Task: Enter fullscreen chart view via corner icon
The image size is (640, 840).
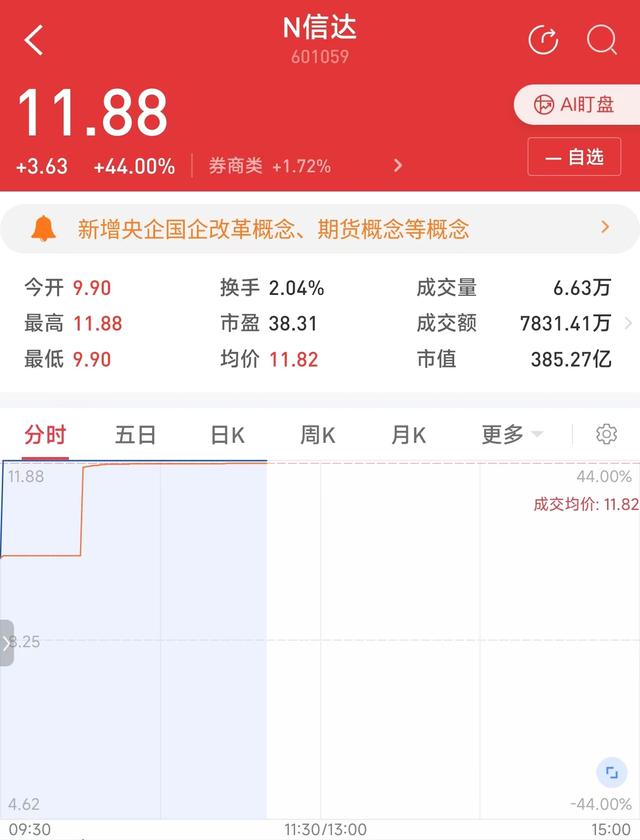Action: [x=609, y=772]
